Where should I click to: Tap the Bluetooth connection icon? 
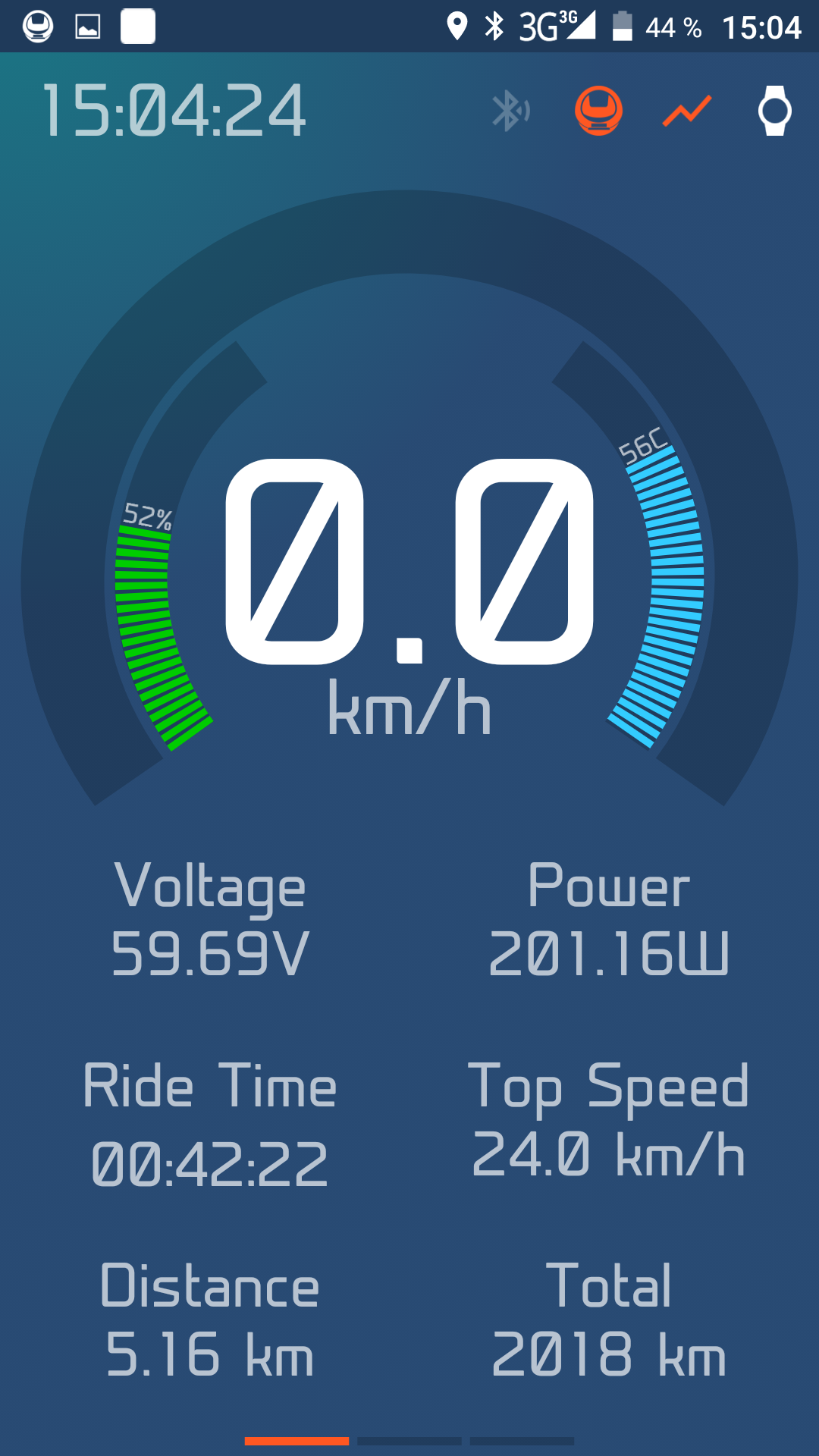coord(510,111)
